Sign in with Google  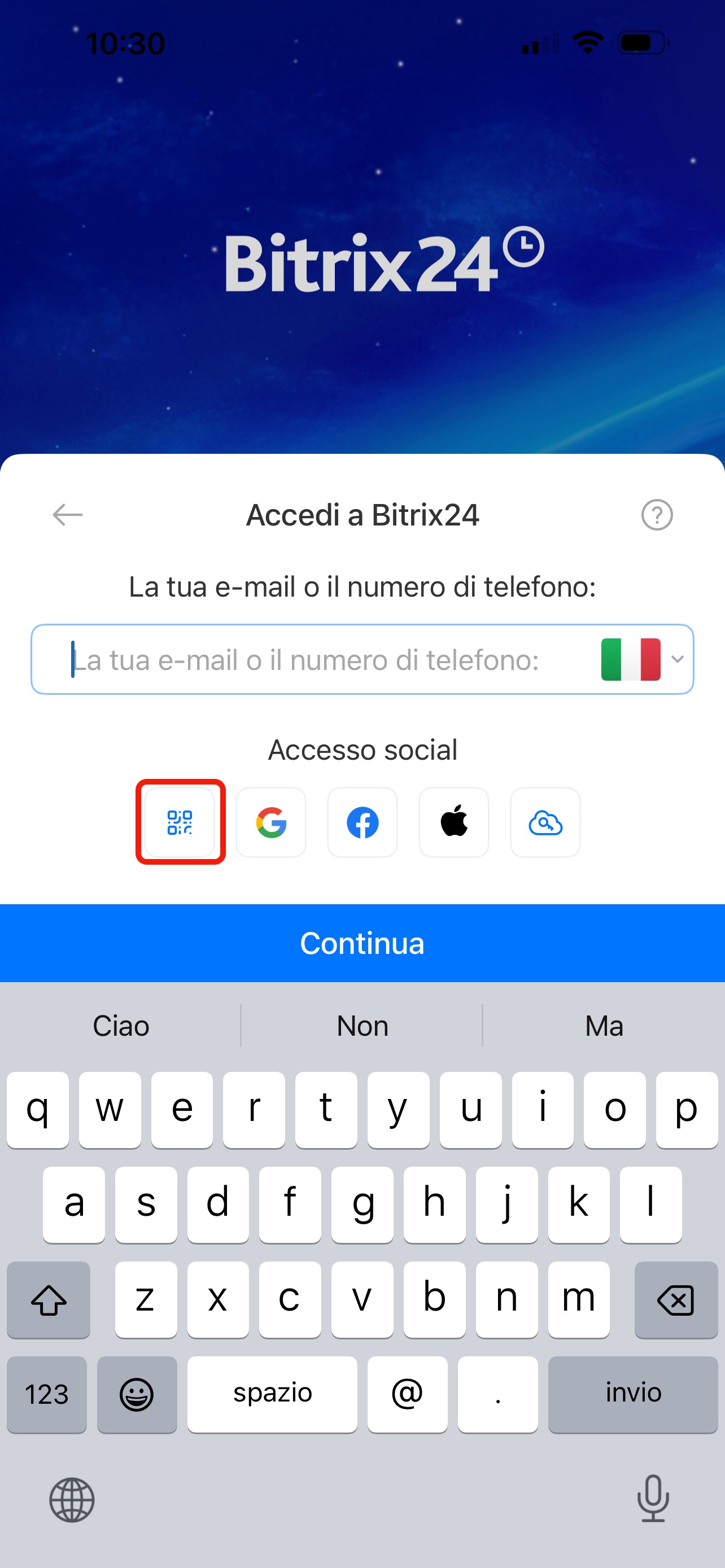click(272, 822)
